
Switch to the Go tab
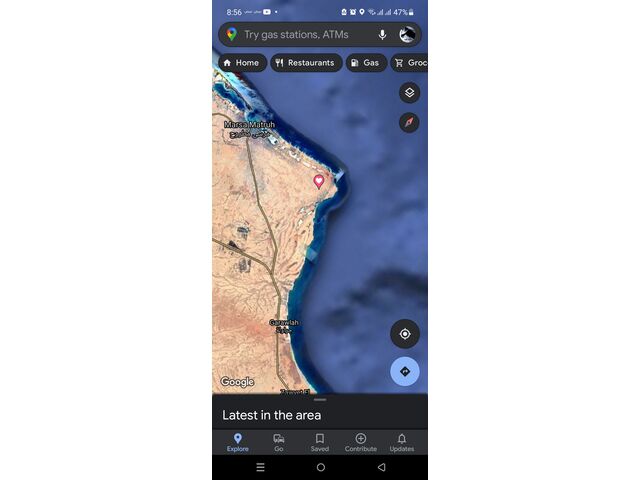point(279,442)
